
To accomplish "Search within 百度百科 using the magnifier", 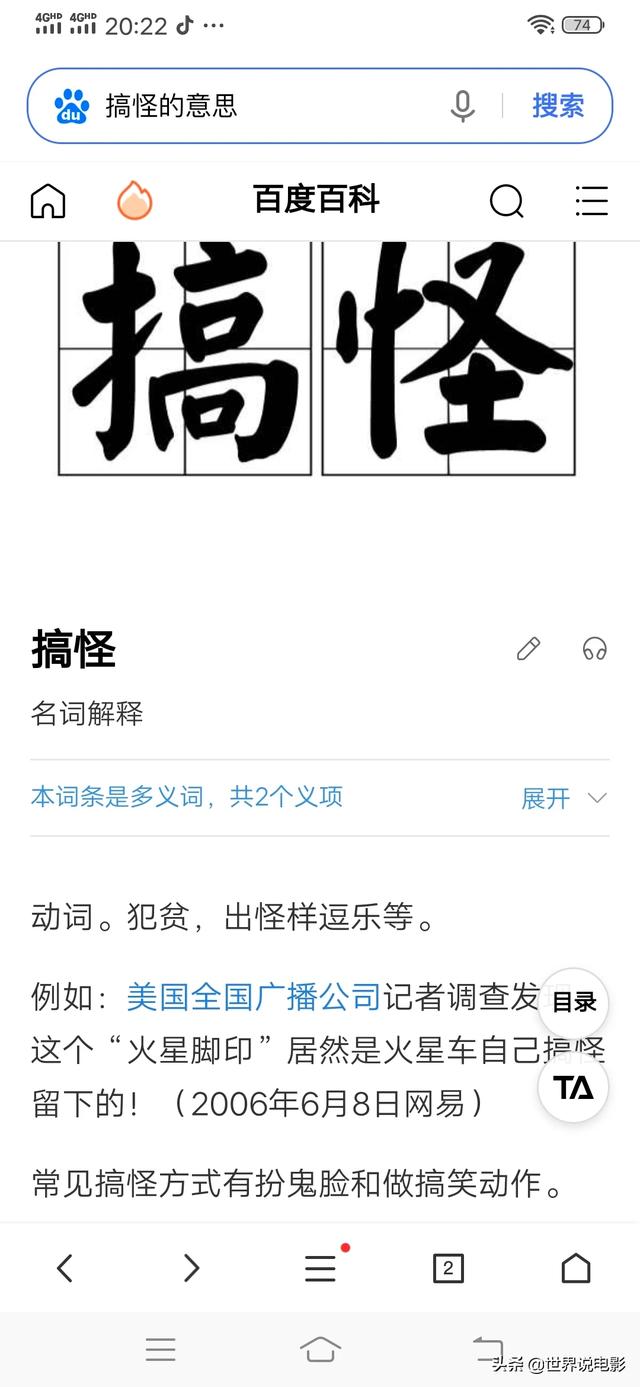I will pyautogui.click(x=506, y=201).
